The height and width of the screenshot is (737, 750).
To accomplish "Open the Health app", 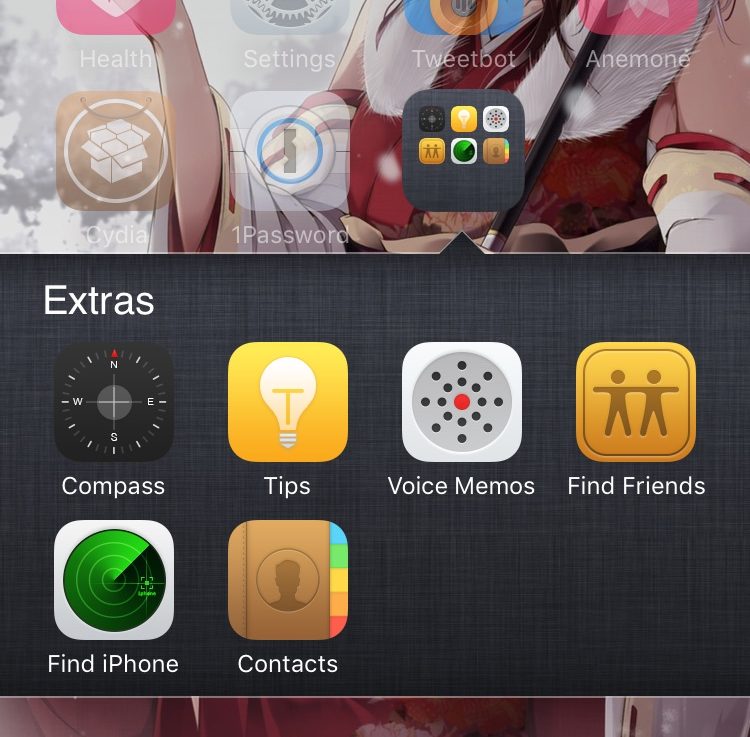I will pos(114,20).
